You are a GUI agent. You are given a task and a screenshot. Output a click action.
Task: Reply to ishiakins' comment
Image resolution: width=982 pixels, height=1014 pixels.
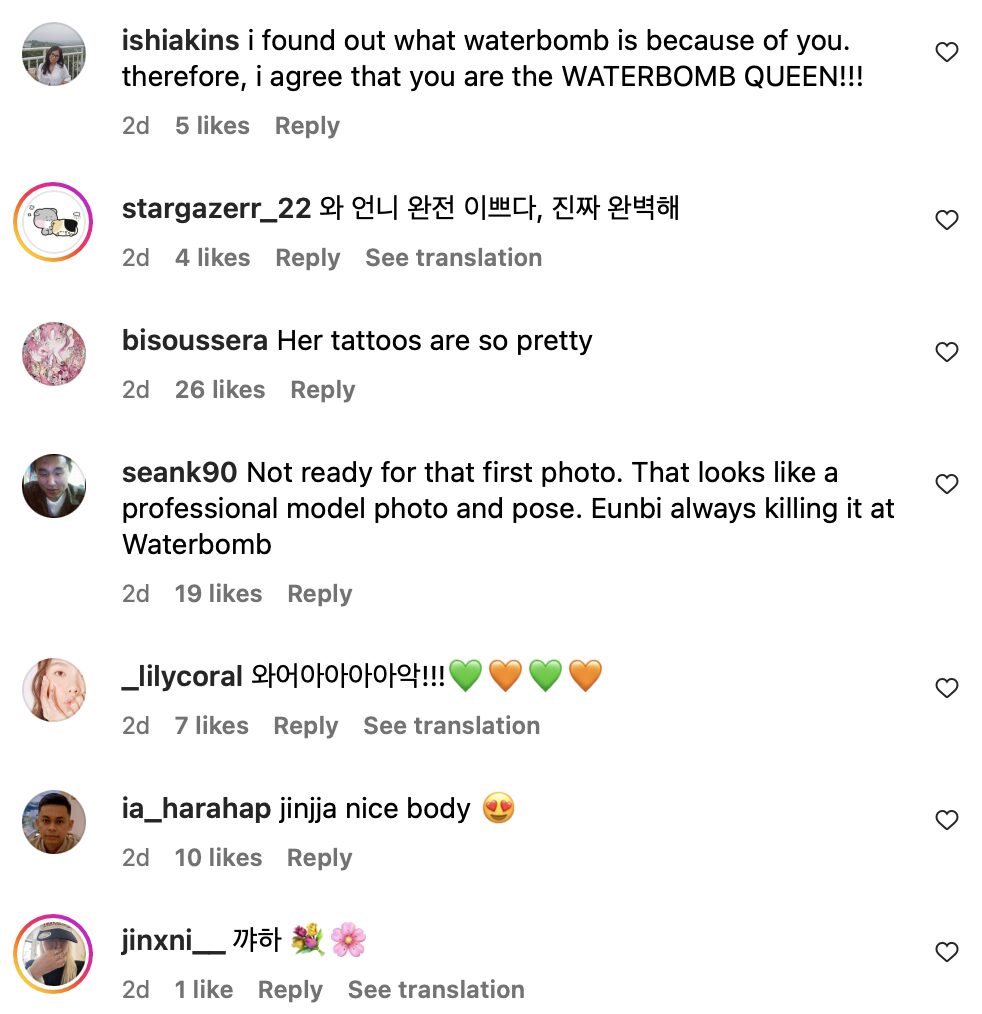point(307,126)
